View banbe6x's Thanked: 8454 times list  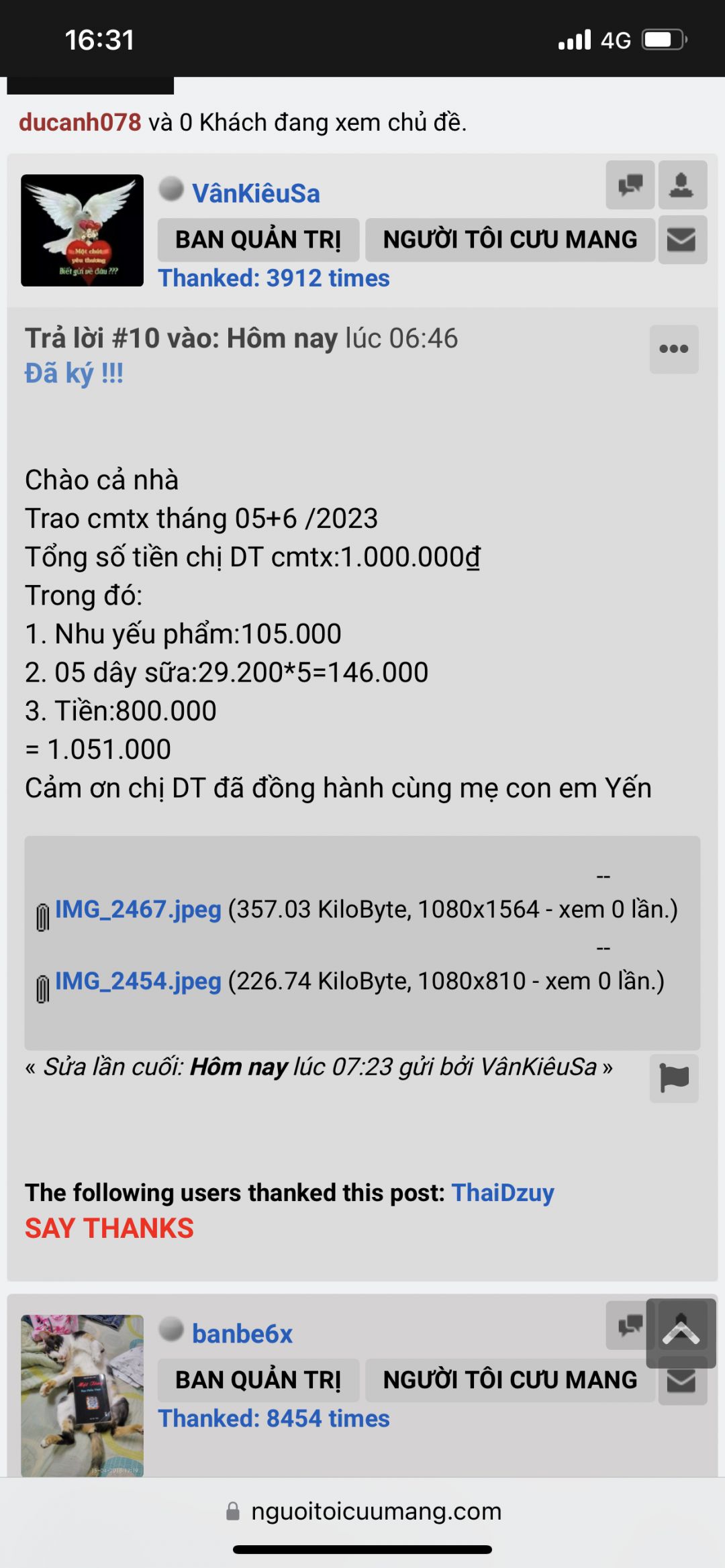[x=273, y=1418]
